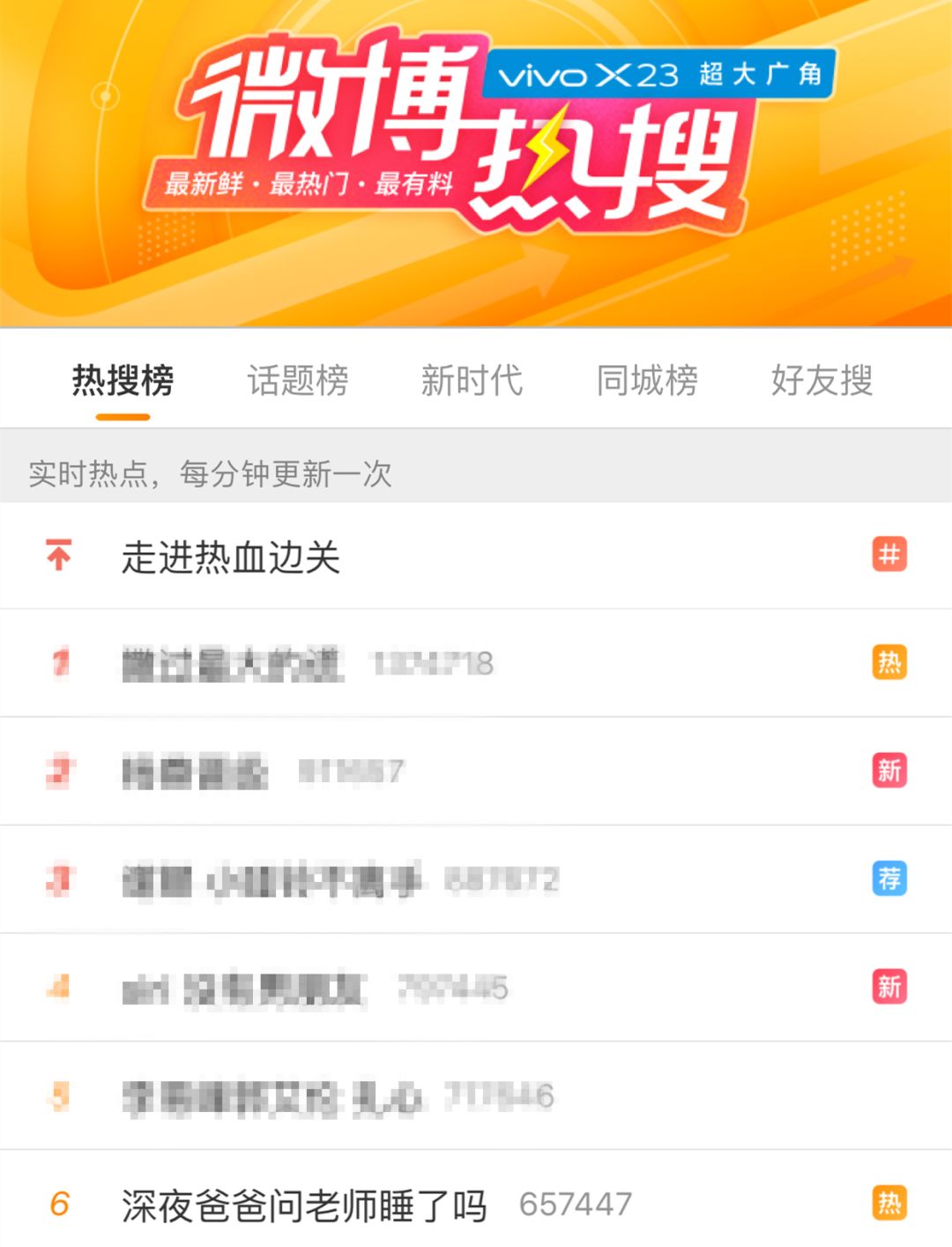Switch to the 新时代 tab
Screen dimensions: 952x1247
(472, 381)
